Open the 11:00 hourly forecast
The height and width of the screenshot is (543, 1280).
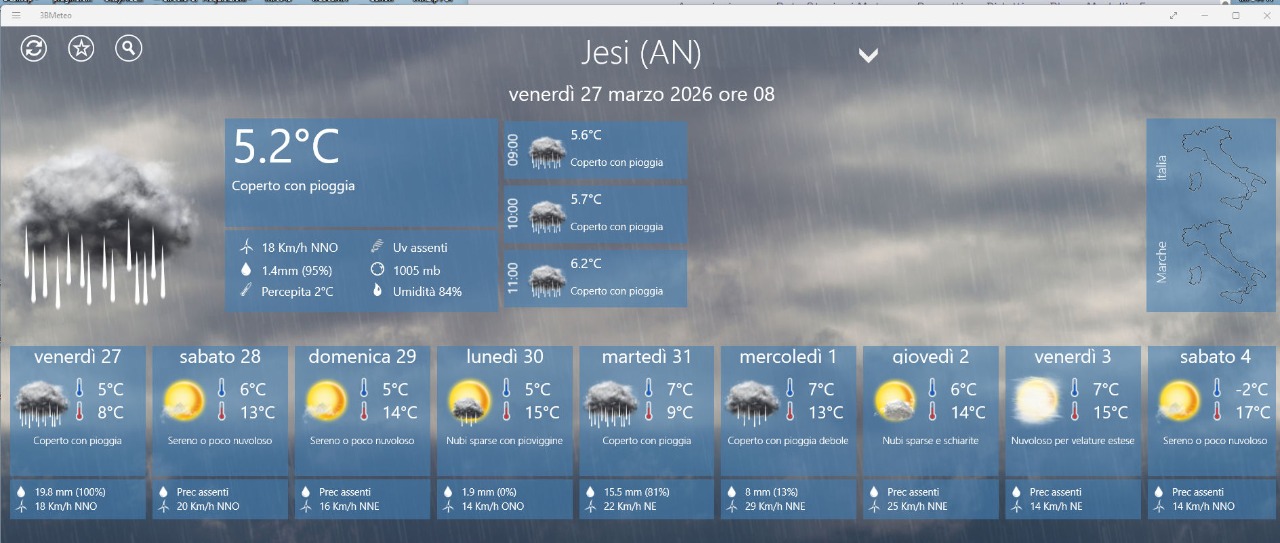coord(595,278)
